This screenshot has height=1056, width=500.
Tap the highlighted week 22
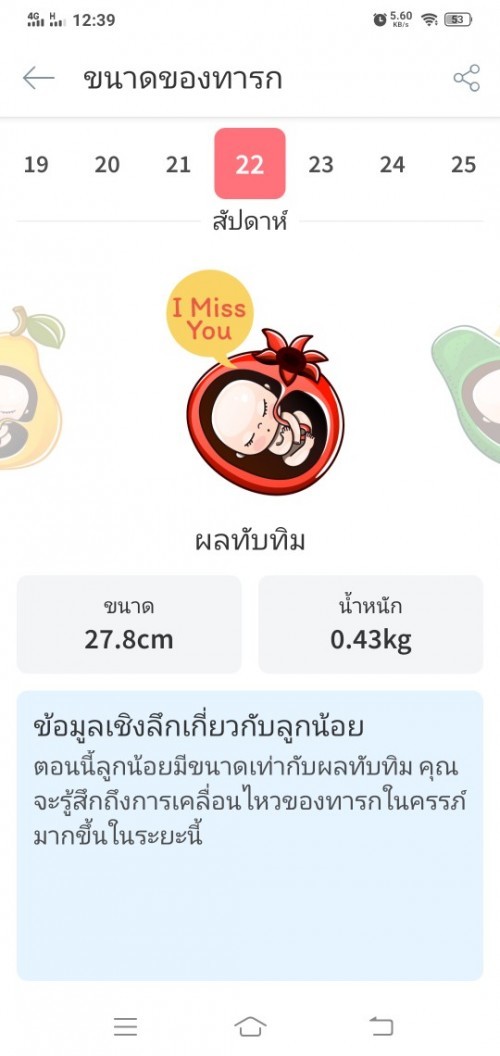coord(250,164)
